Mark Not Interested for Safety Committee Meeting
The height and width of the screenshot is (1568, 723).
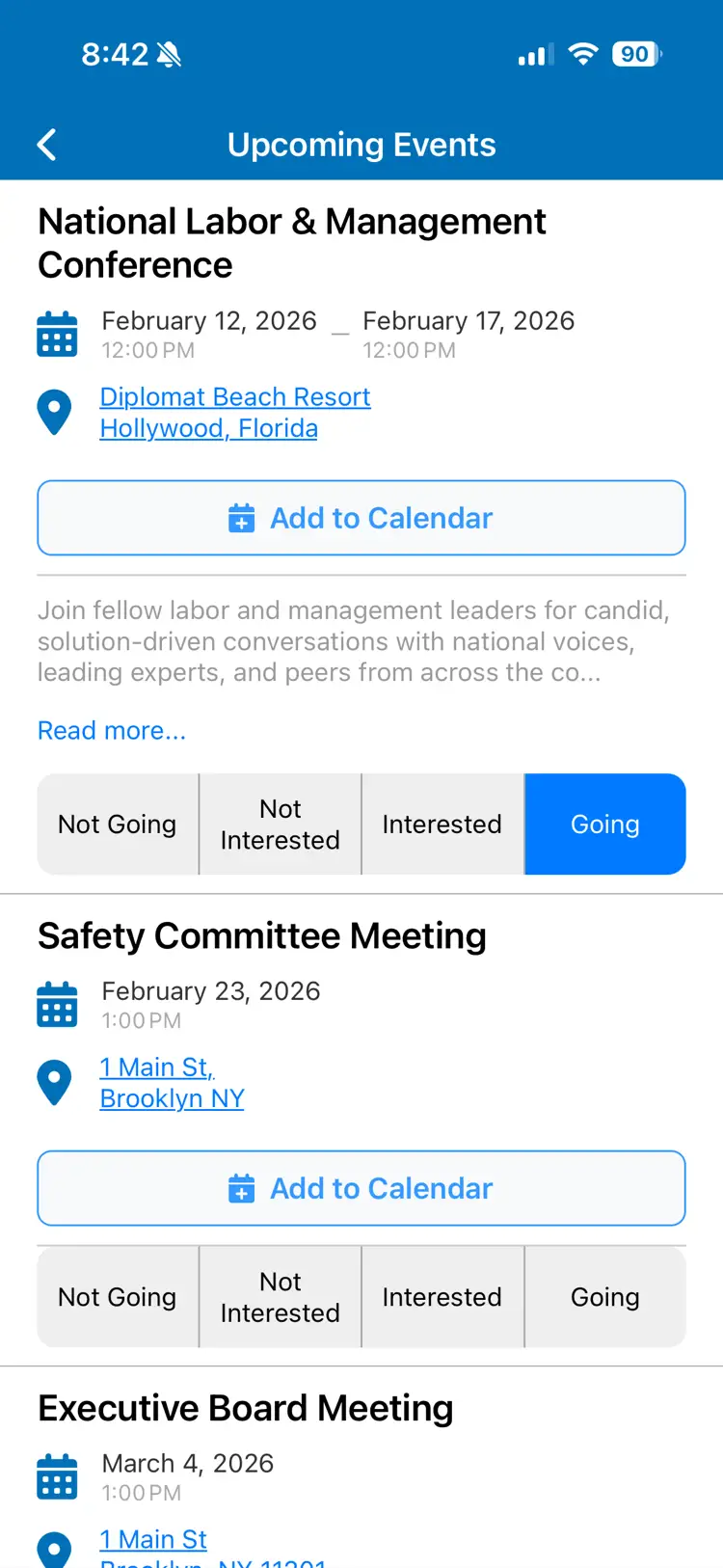280,1297
